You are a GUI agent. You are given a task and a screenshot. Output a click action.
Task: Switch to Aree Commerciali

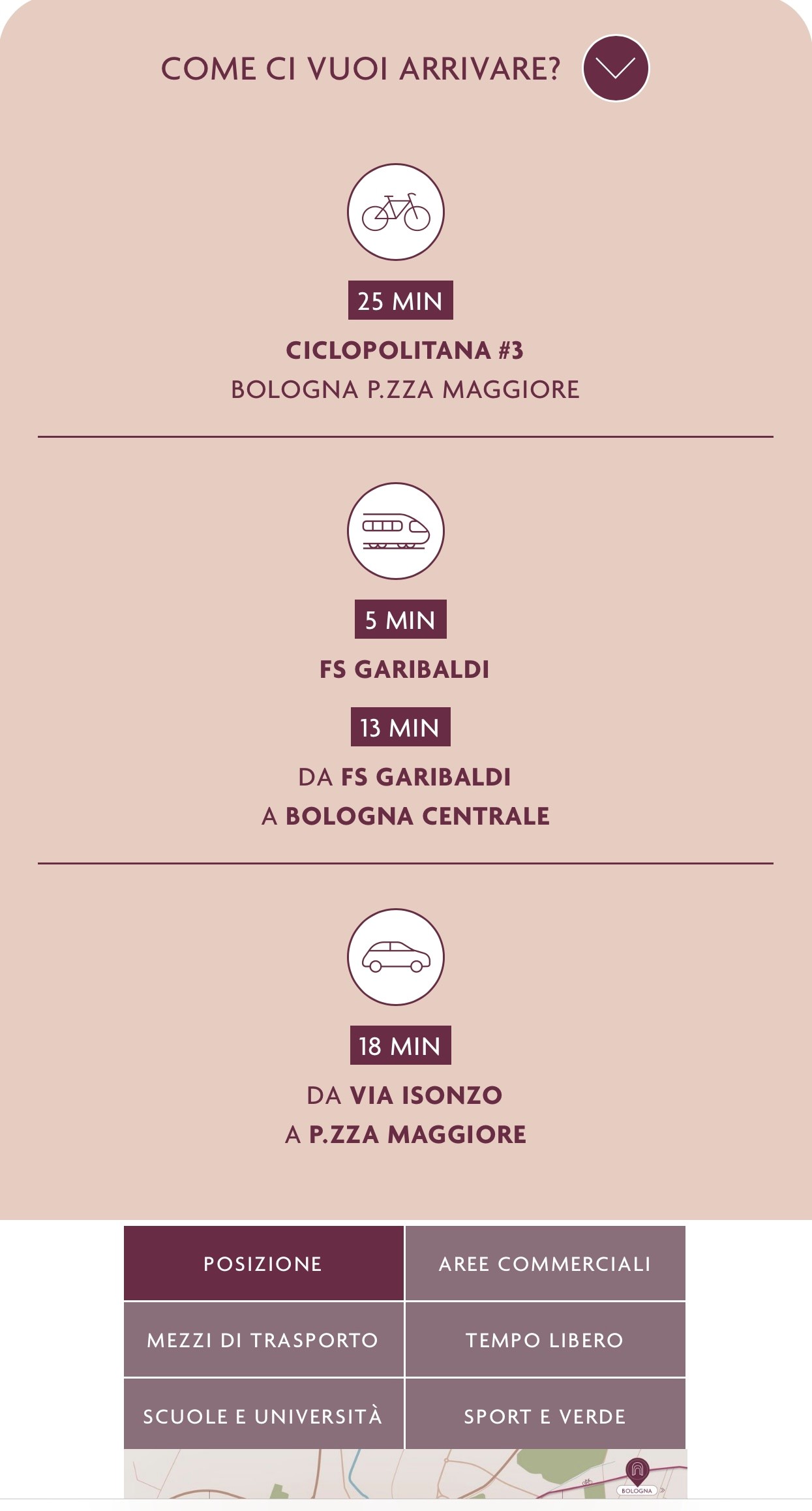click(545, 1263)
